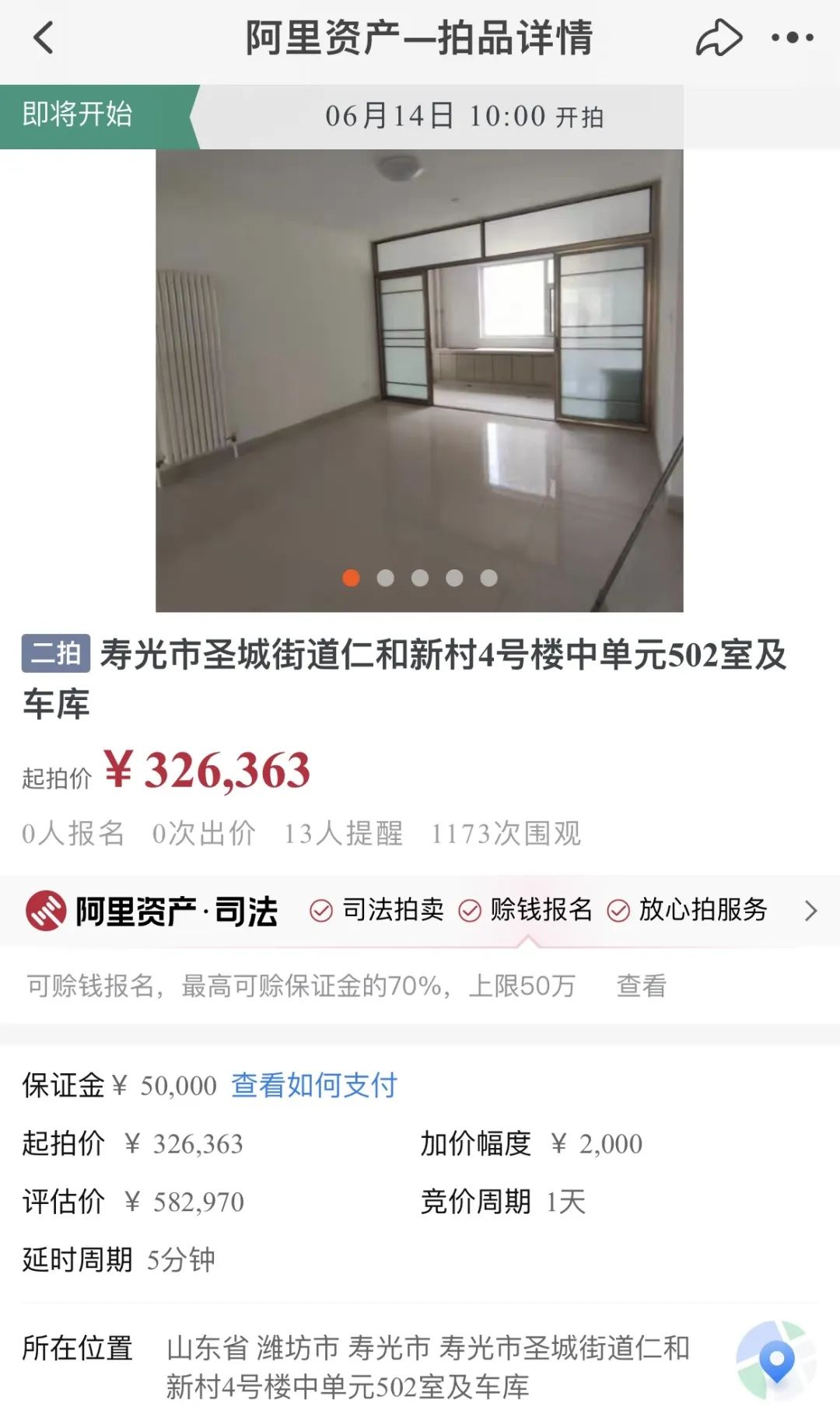The image size is (840, 1428).
Task: Select the 司法拍卖 tag
Action: (x=377, y=909)
